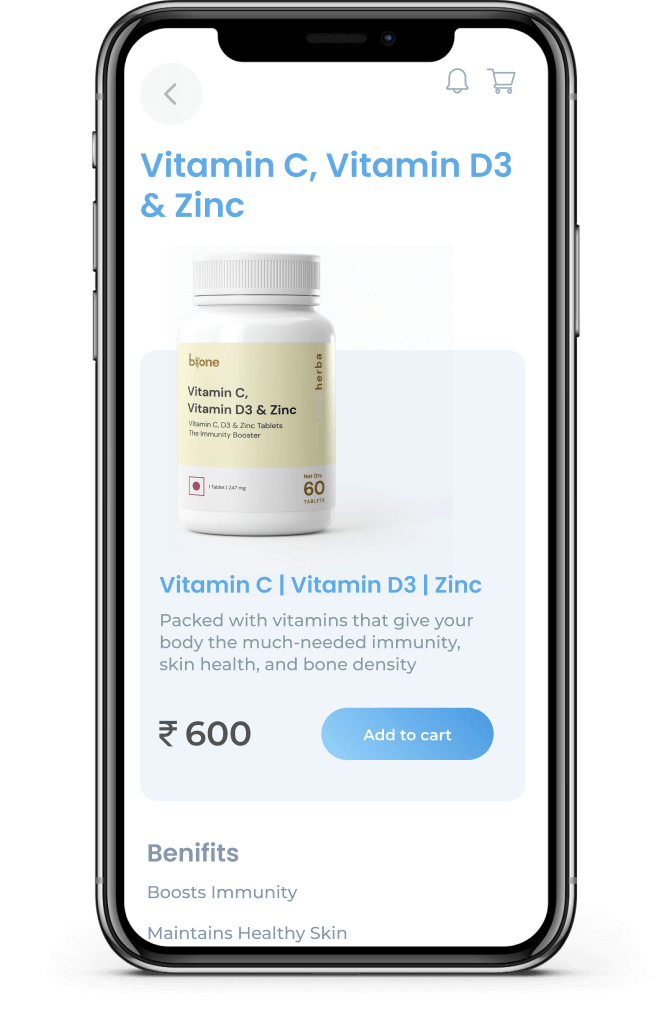The height and width of the screenshot is (1010, 668).
Task: Open the shopping cart
Action: pyautogui.click(x=502, y=81)
